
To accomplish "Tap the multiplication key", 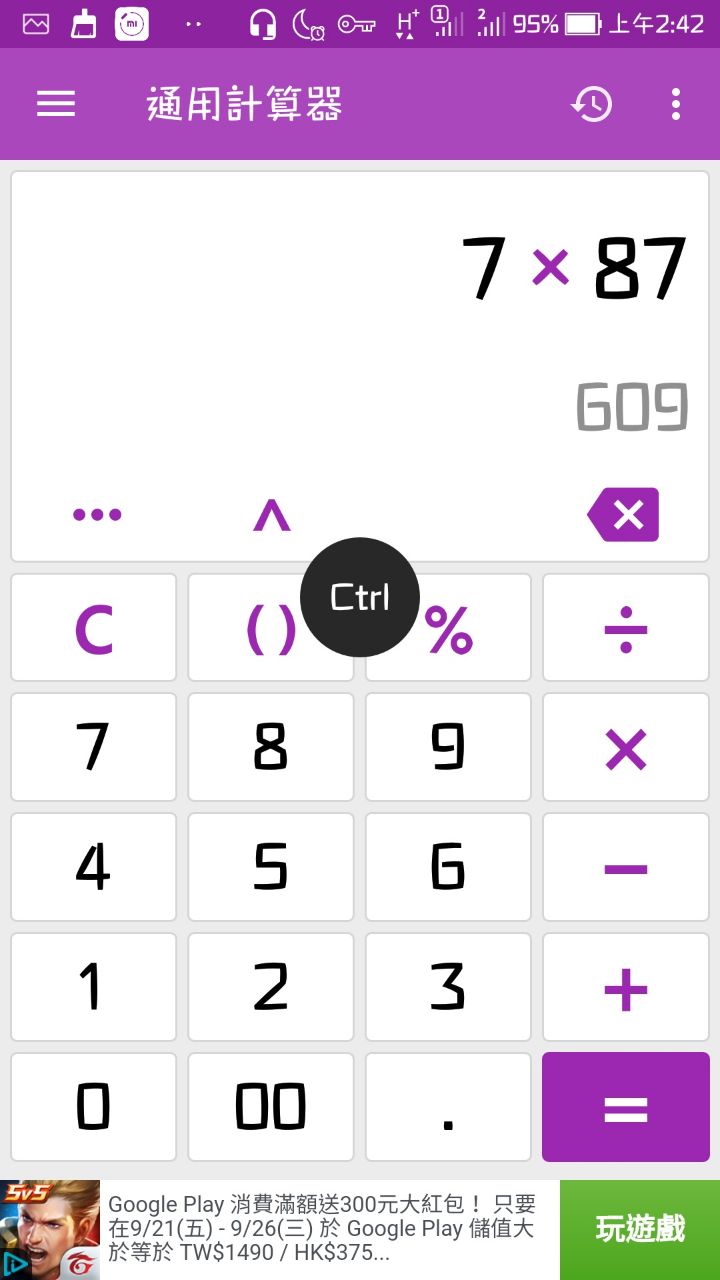I will pos(626,748).
